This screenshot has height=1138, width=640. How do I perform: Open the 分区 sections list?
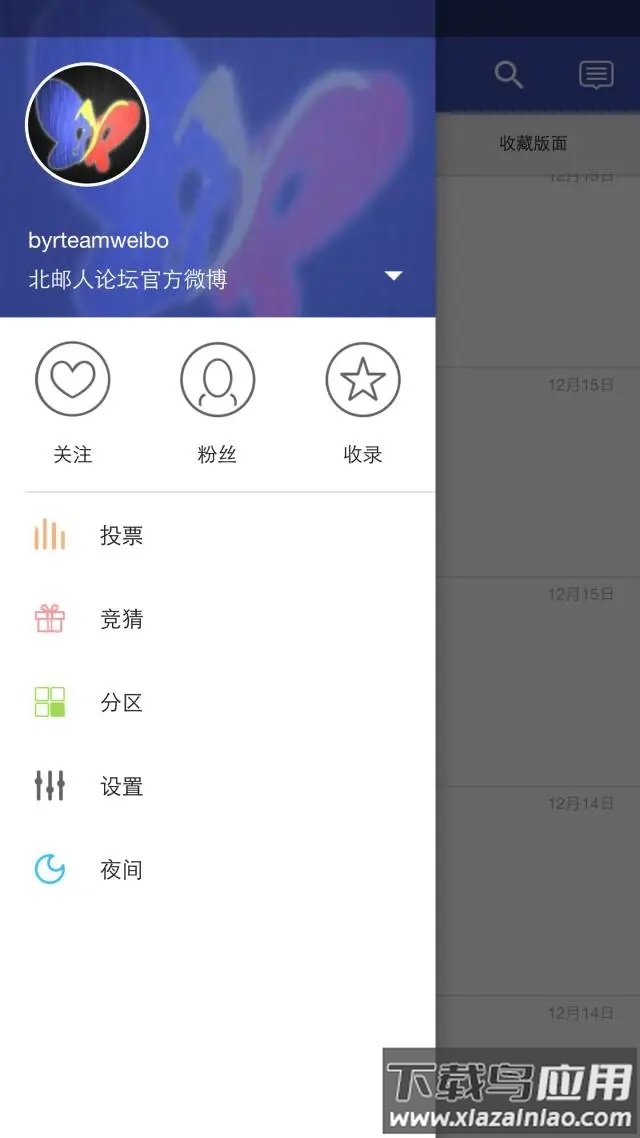[x=120, y=703]
